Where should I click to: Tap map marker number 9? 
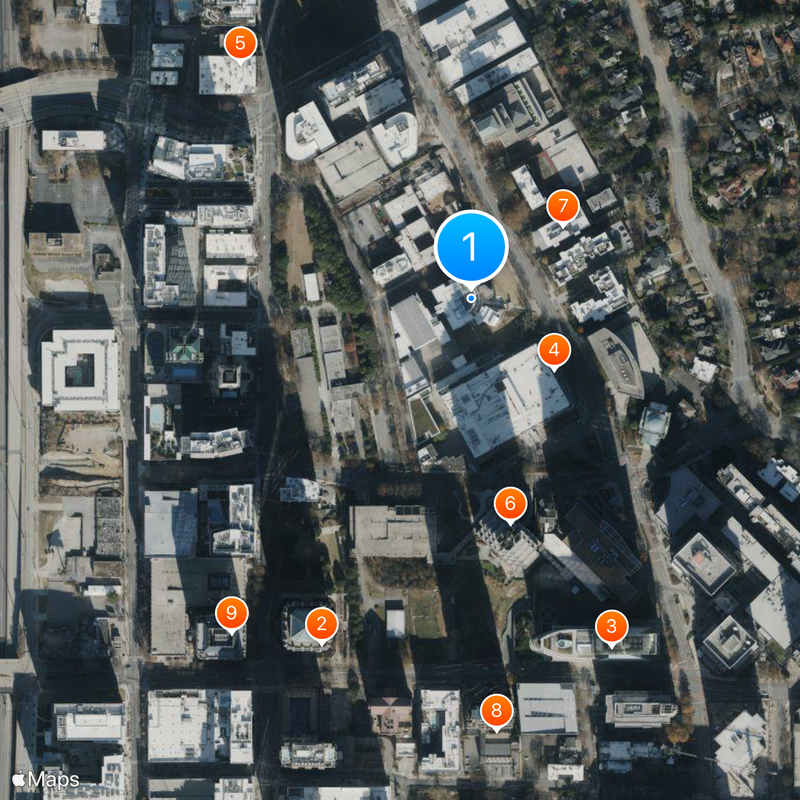pos(232,612)
